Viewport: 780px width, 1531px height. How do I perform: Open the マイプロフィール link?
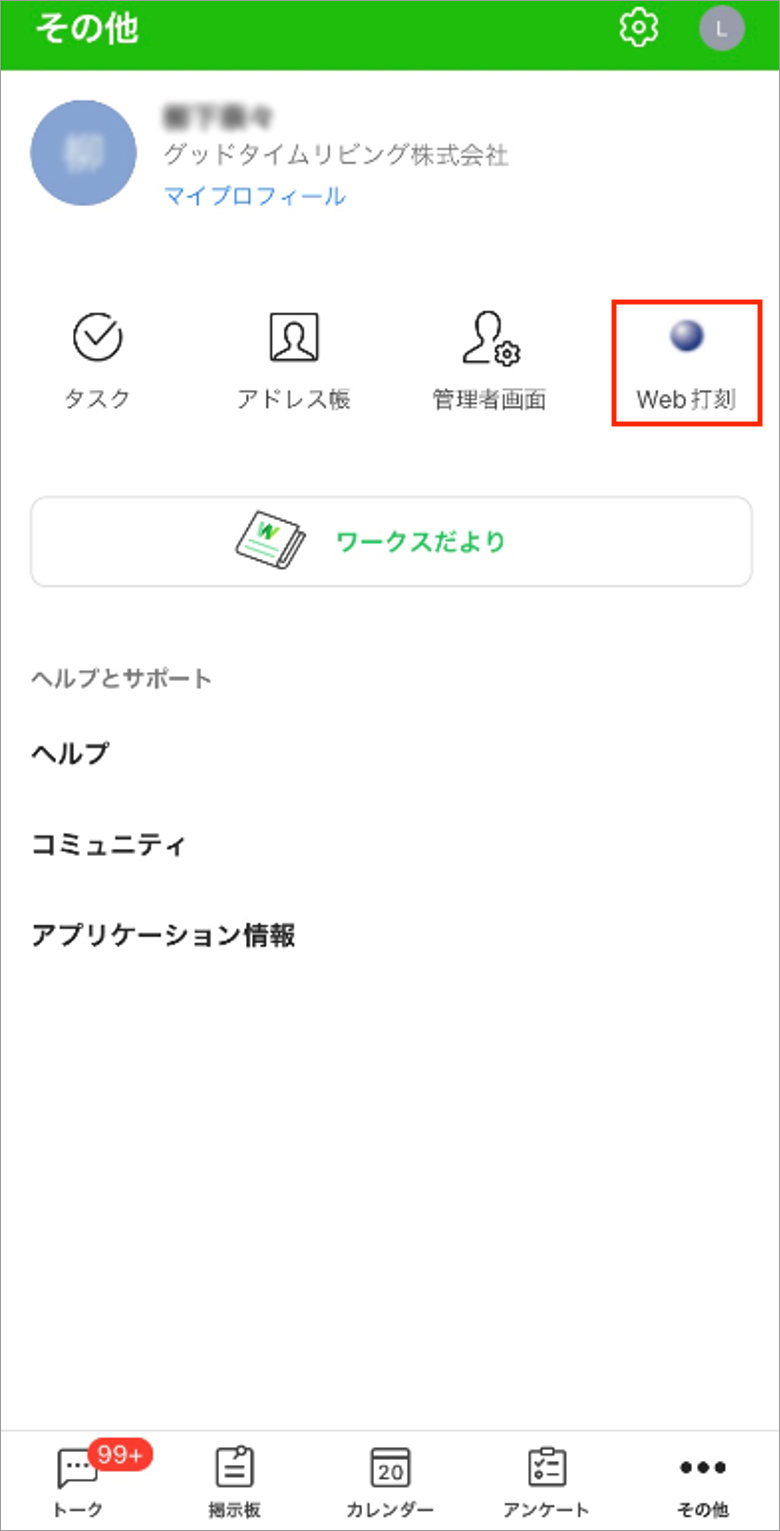click(255, 196)
